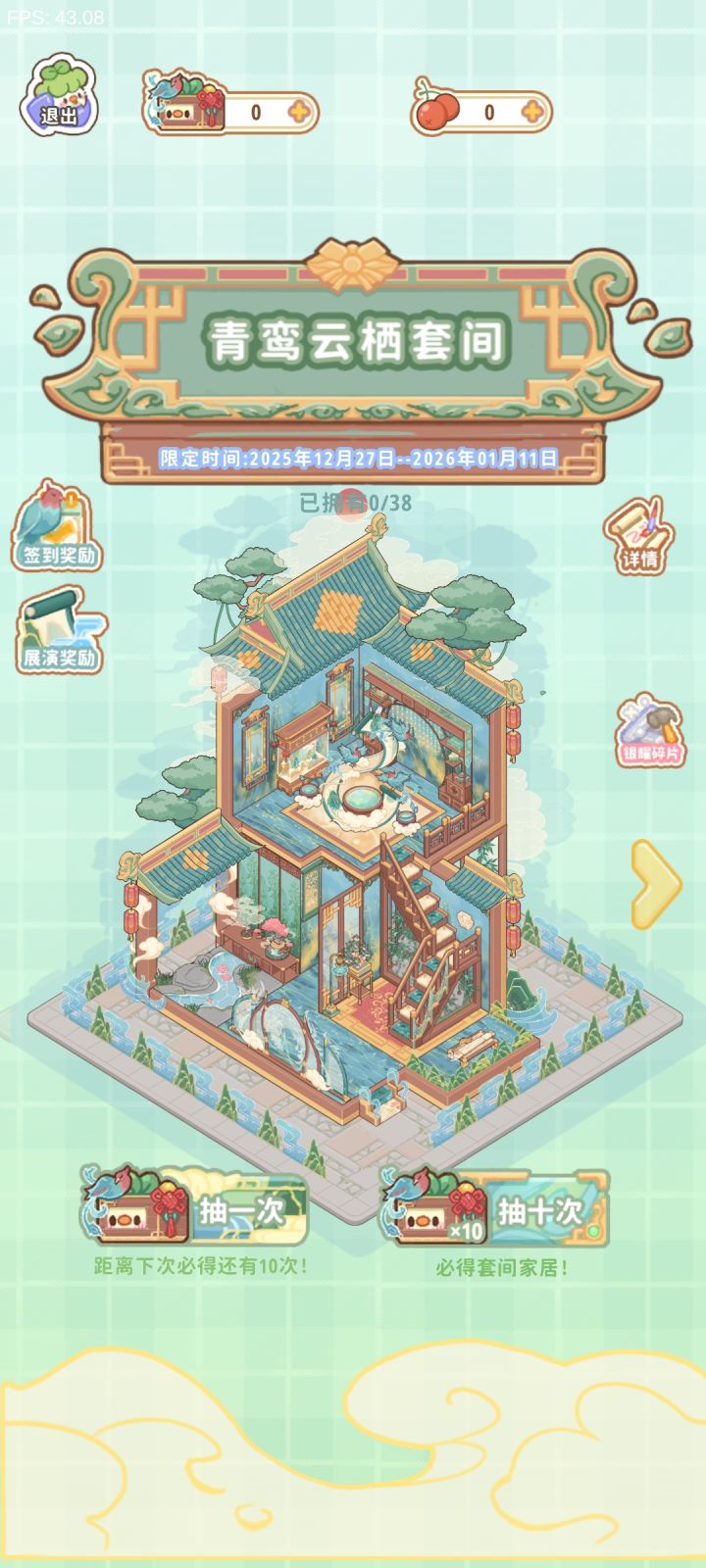View the 详情 event details scroll icon
This screenshot has width=706, height=1568.
coord(639,539)
